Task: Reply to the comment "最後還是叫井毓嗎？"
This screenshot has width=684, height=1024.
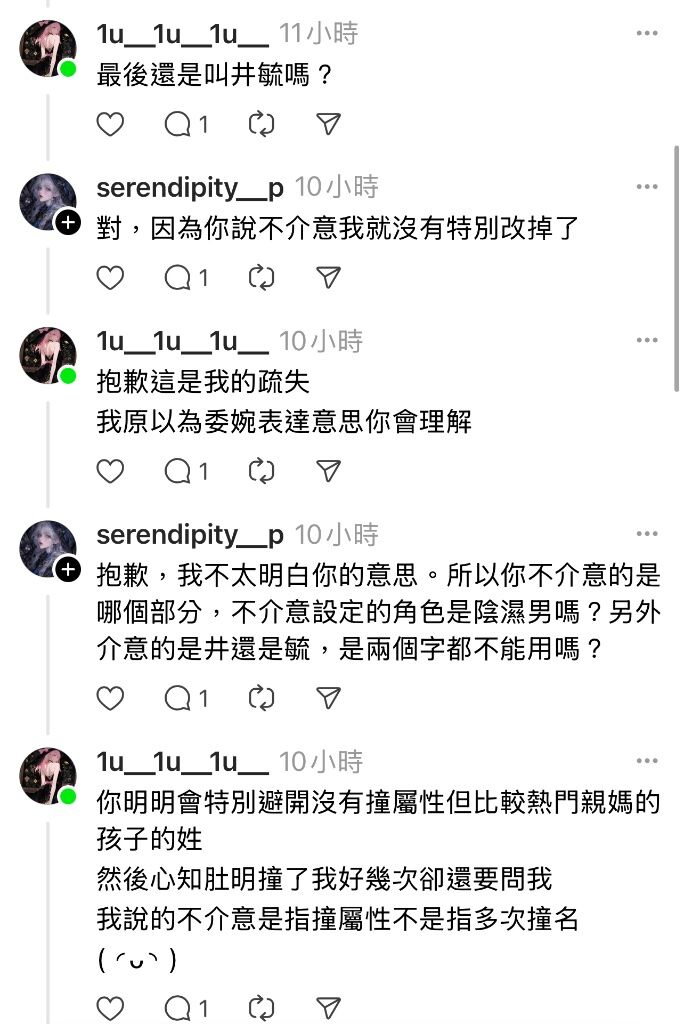Action: click(178, 124)
